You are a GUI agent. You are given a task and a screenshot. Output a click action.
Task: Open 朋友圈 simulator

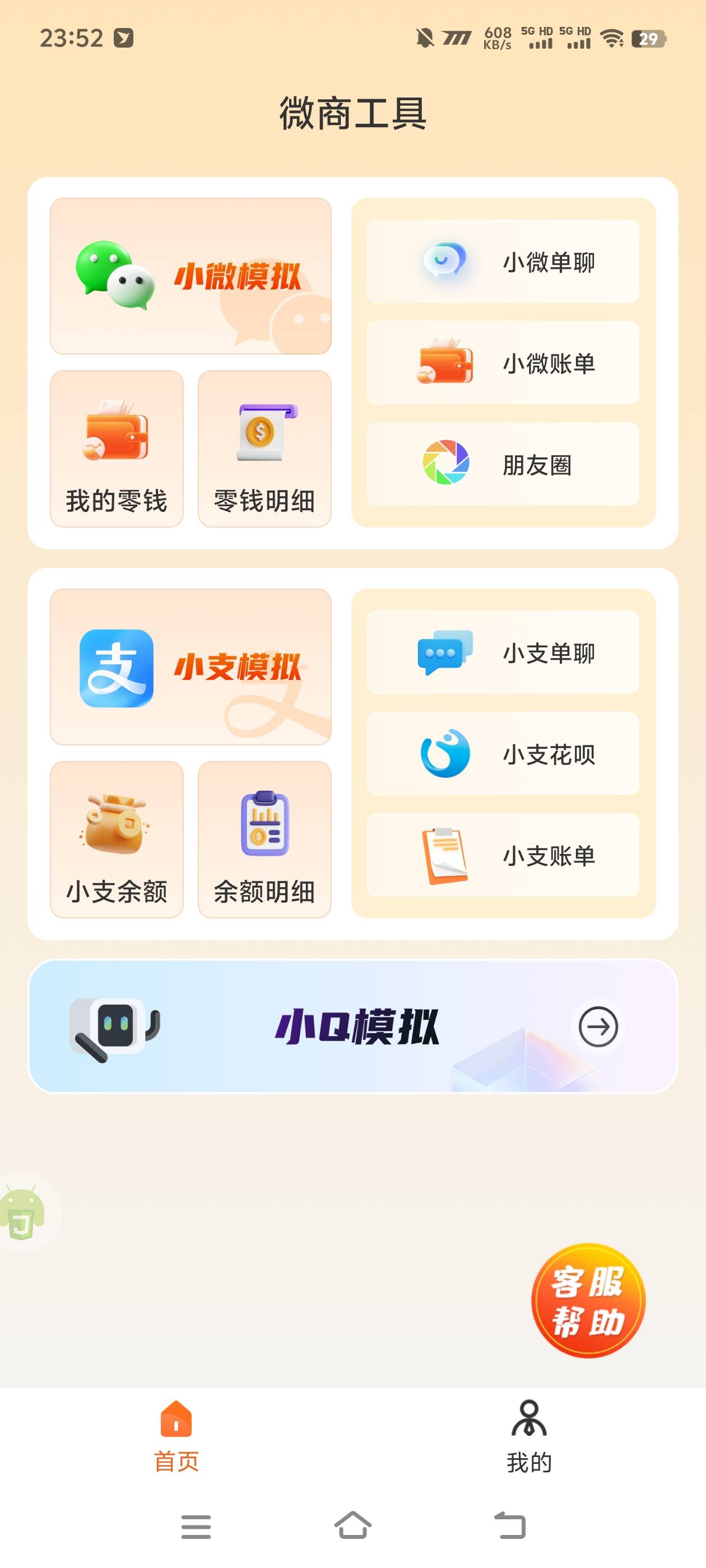503,464
